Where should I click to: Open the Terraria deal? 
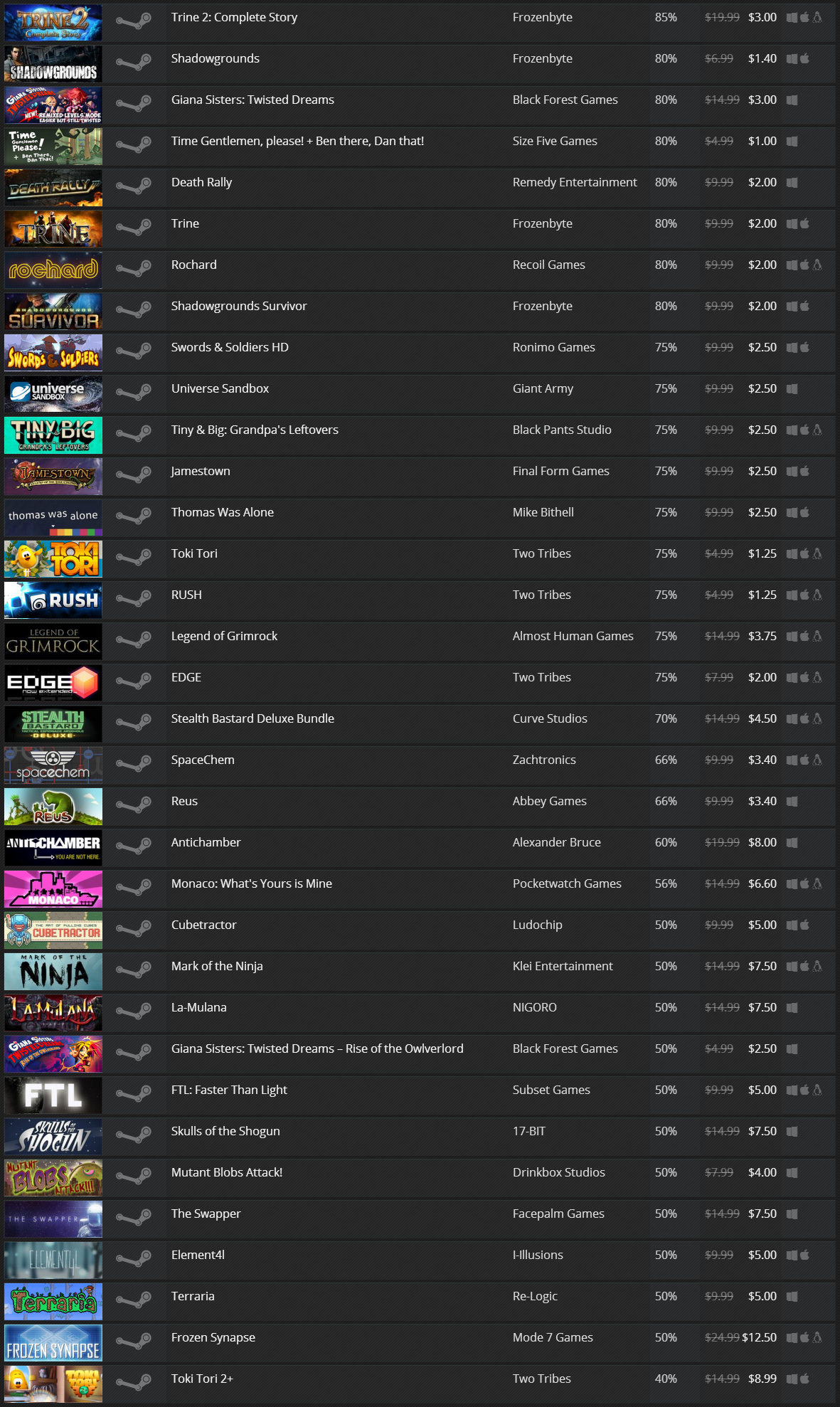click(193, 1296)
